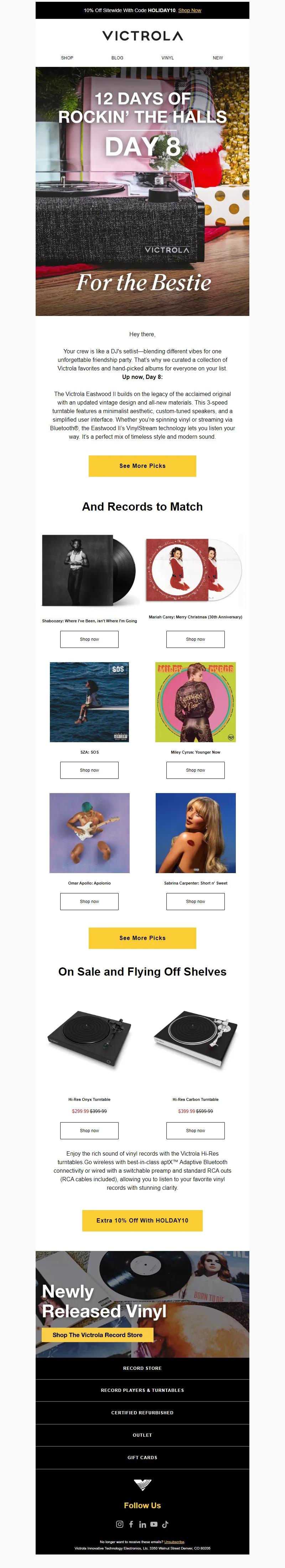Screen dimensions: 285x1568
Task: Open Shop The Victrola Record Store
Action: (98, 1335)
